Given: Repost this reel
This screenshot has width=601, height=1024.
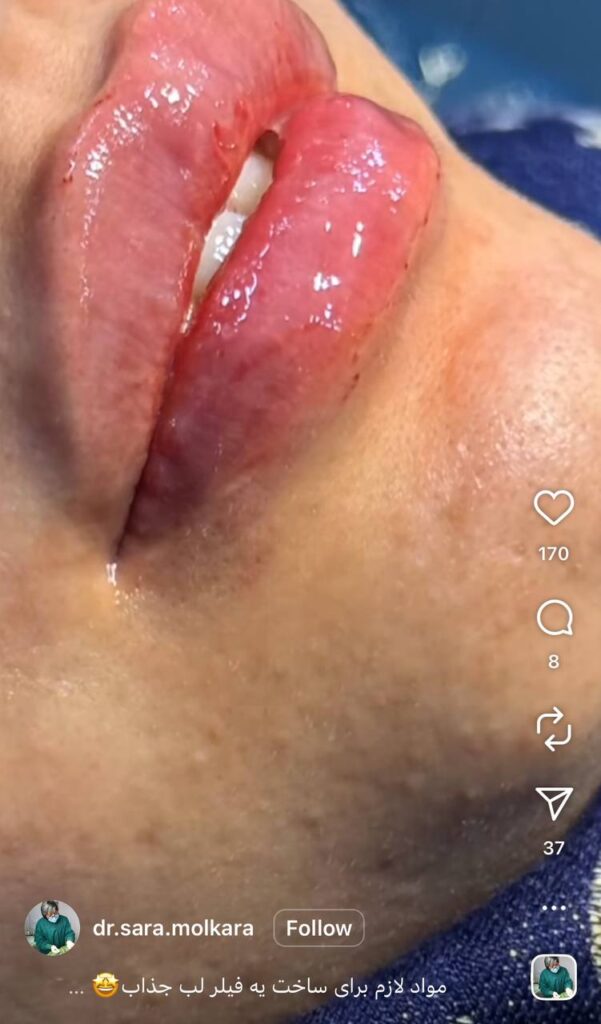Looking at the screenshot, I should tap(553, 729).
